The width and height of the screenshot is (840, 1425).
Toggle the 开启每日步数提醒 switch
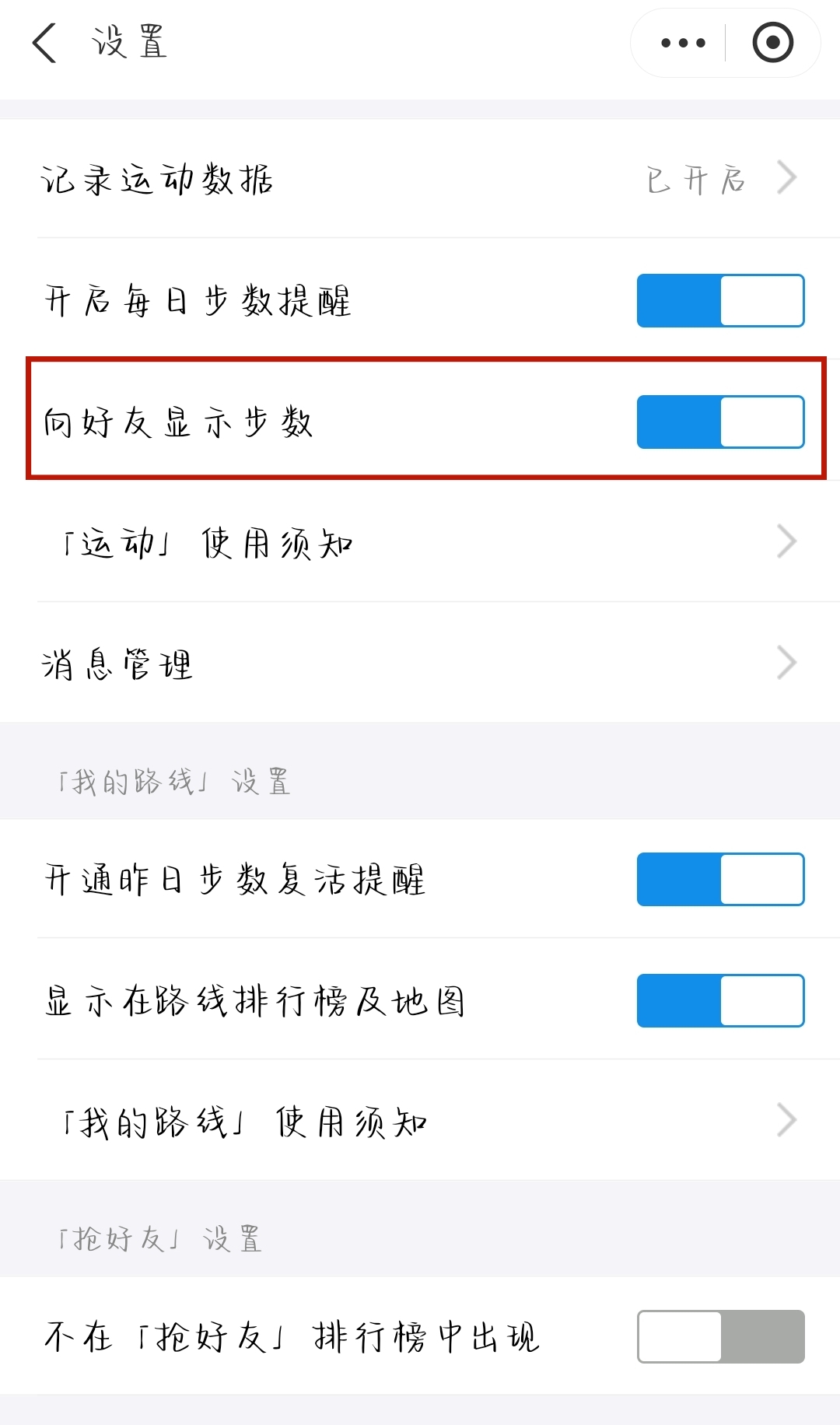(720, 301)
